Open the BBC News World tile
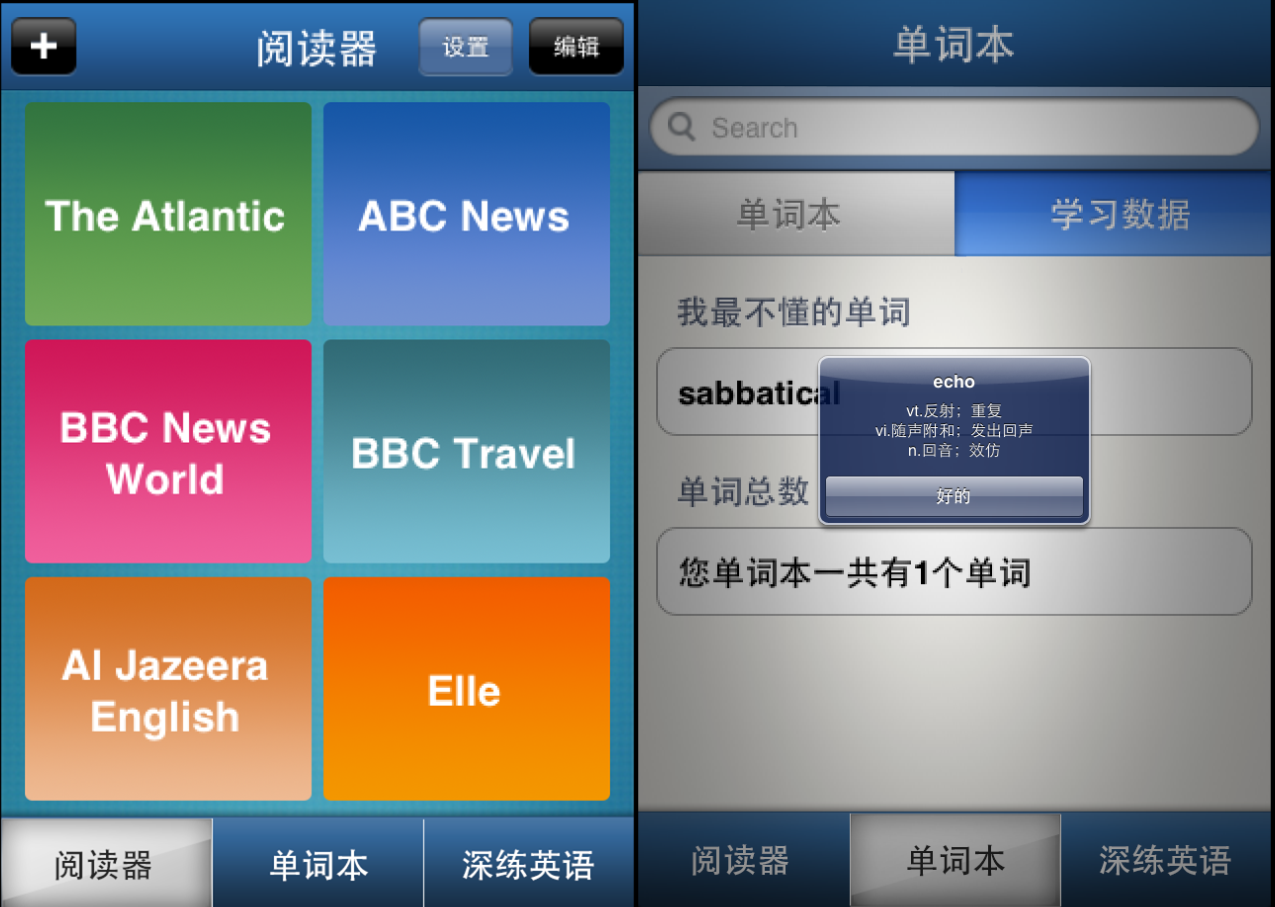This screenshot has height=907, width=1275. pos(167,451)
